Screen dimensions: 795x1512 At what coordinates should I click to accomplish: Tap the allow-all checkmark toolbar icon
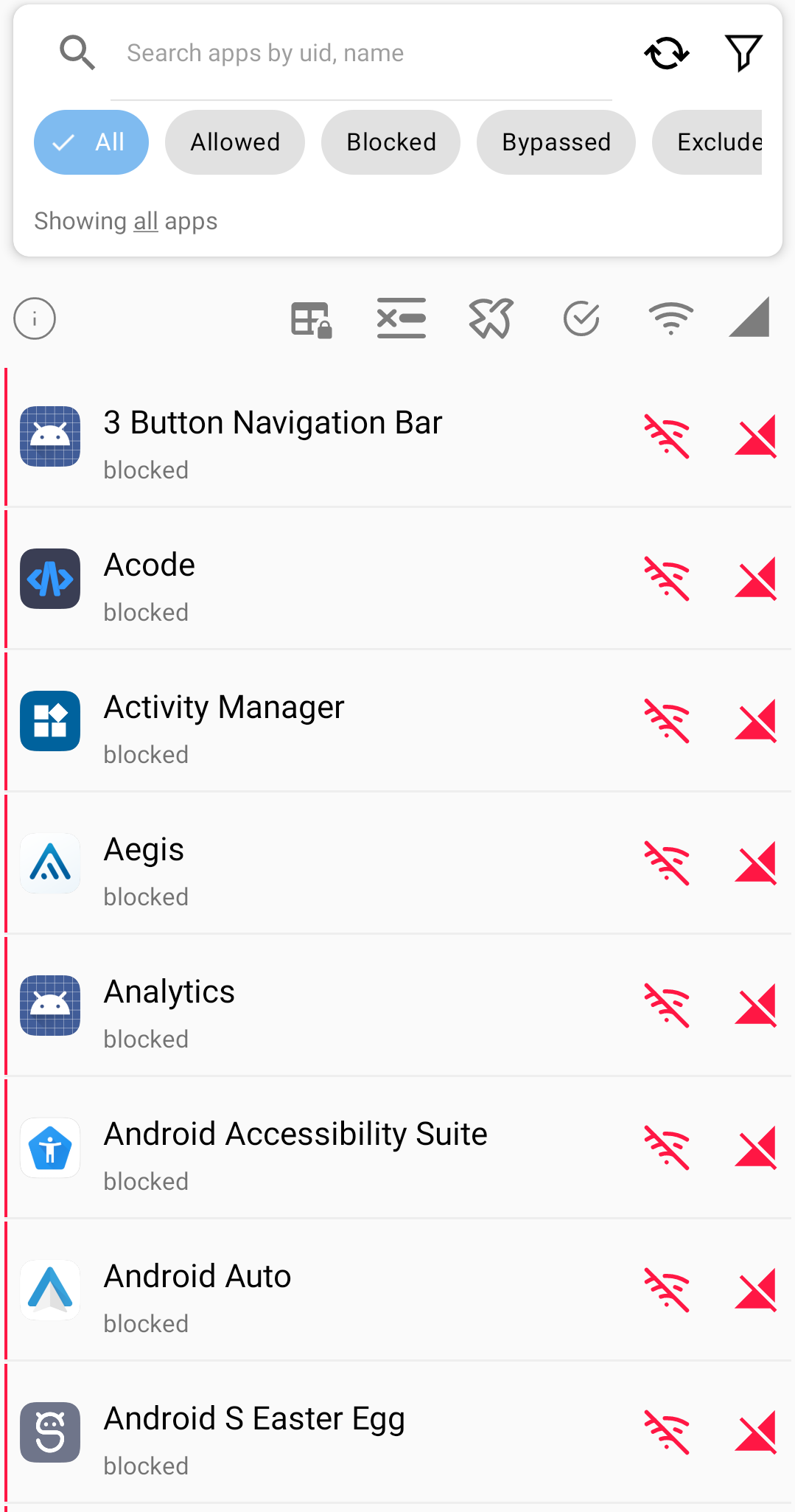click(x=581, y=318)
